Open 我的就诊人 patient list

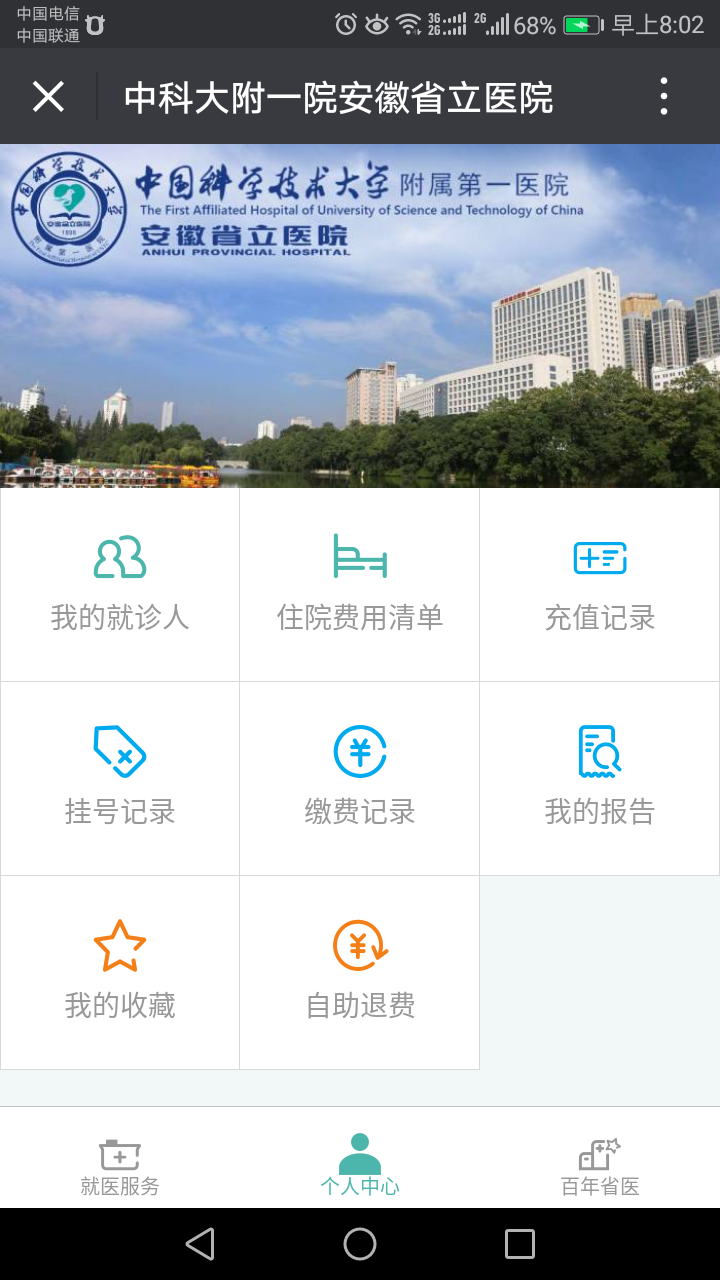coord(120,585)
